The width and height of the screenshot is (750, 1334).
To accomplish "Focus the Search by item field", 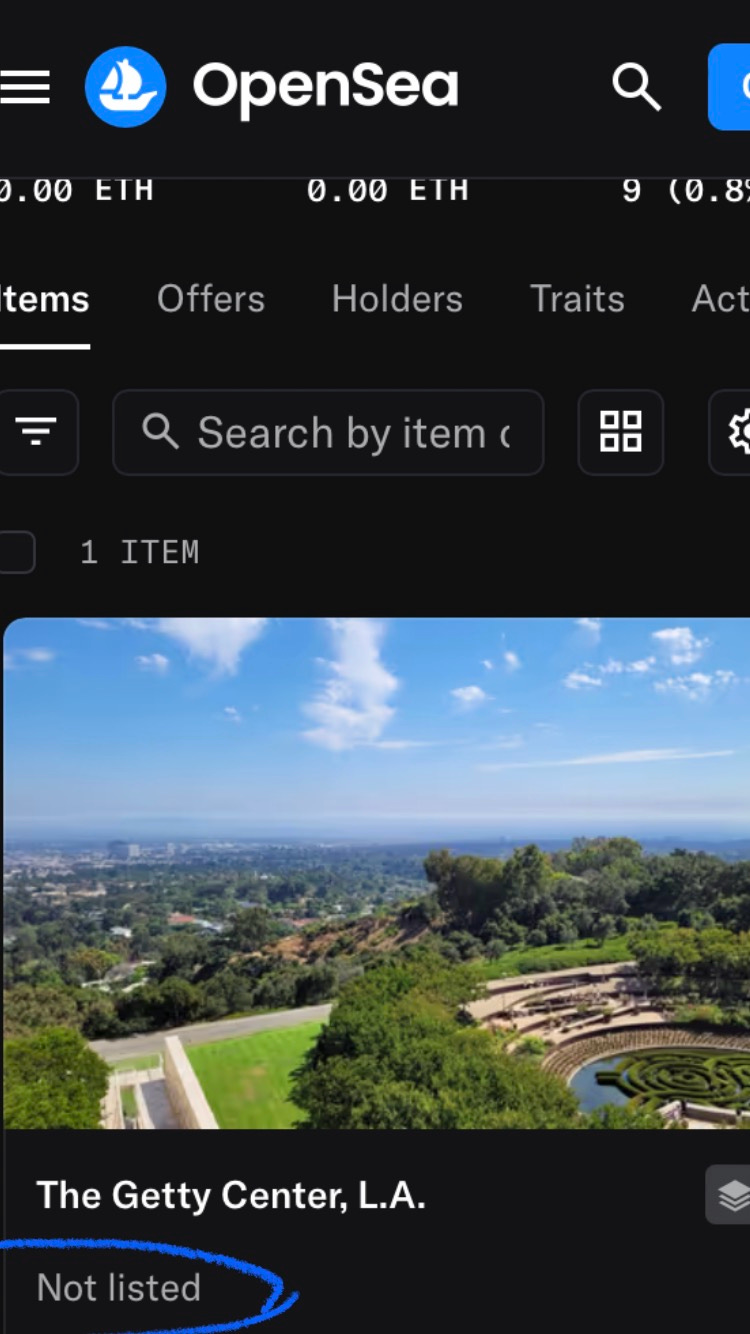I will click(328, 432).
